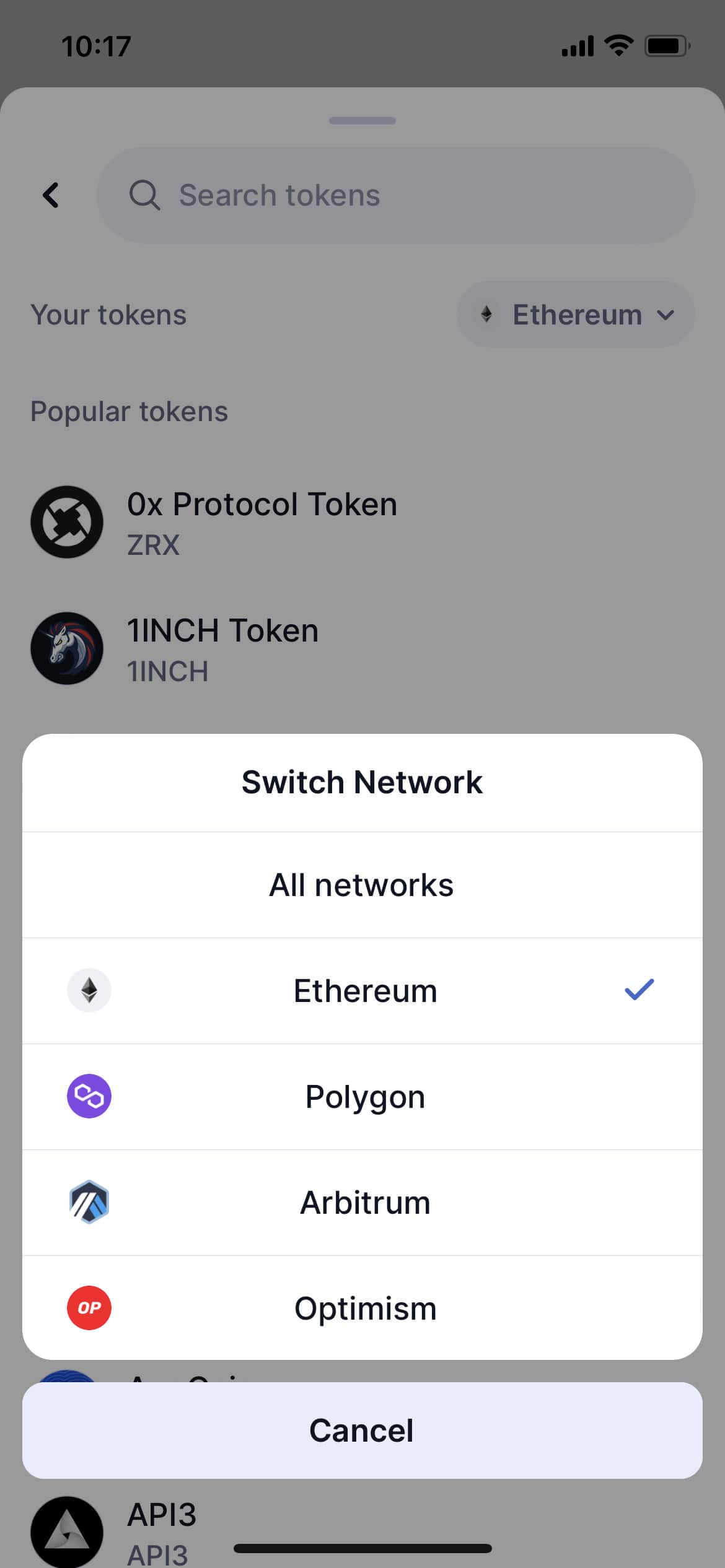Cancel the Switch Network sheet
This screenshot has height=1568, width=725.
point(362,1431)
